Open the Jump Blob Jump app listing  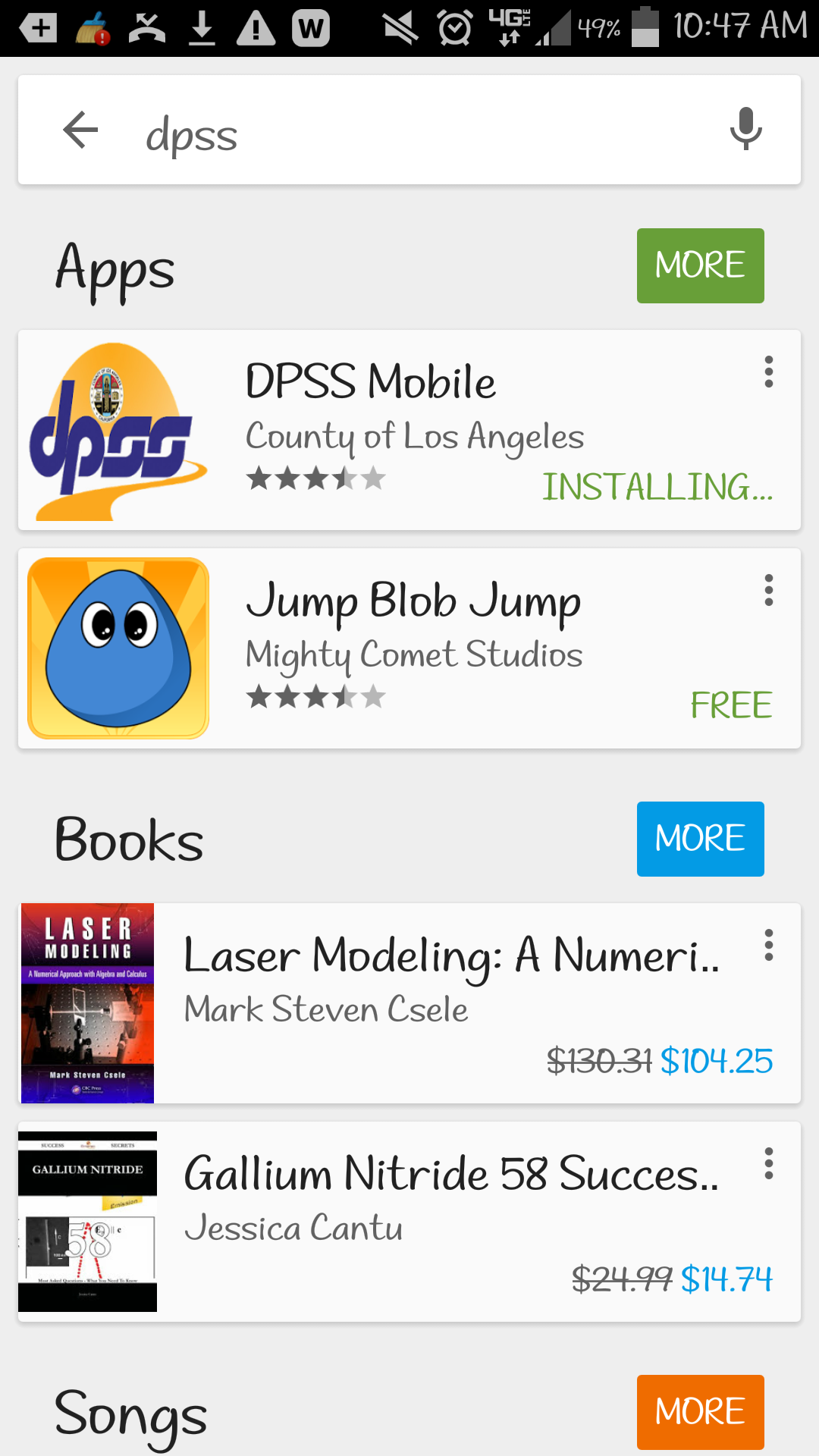click(409, 648)
